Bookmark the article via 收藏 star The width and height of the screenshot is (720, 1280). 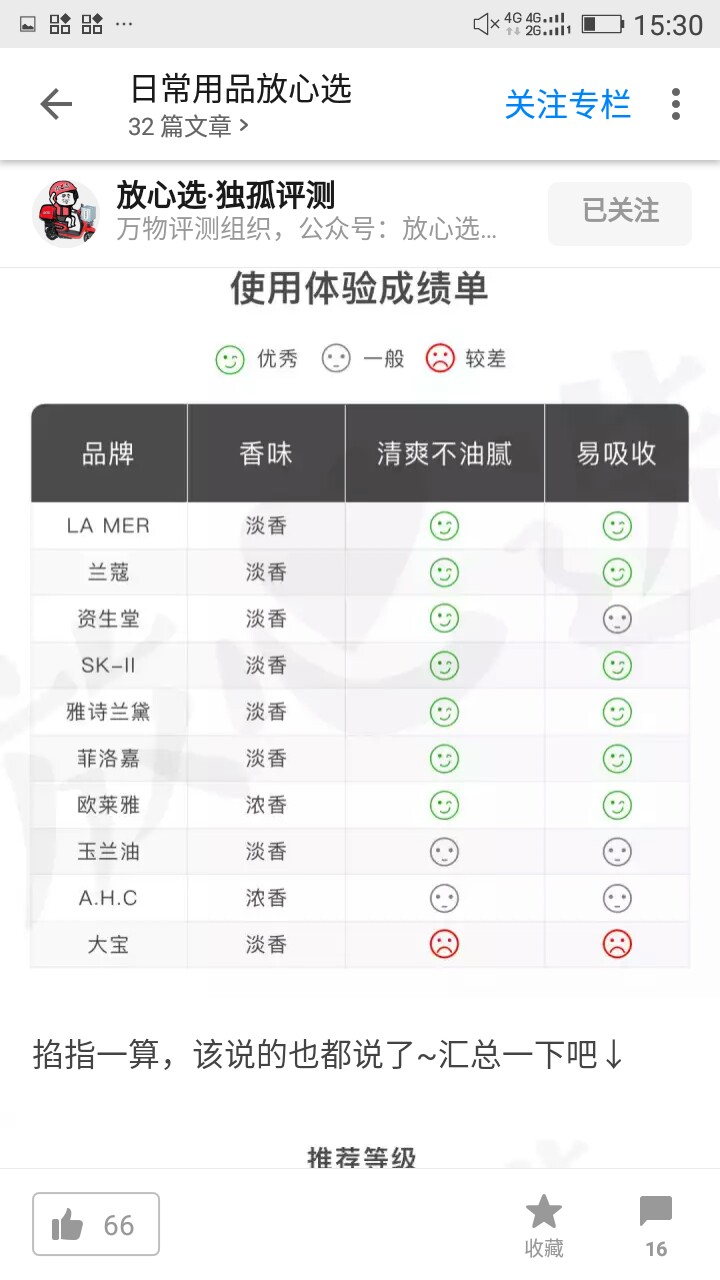click(544, 1226)
